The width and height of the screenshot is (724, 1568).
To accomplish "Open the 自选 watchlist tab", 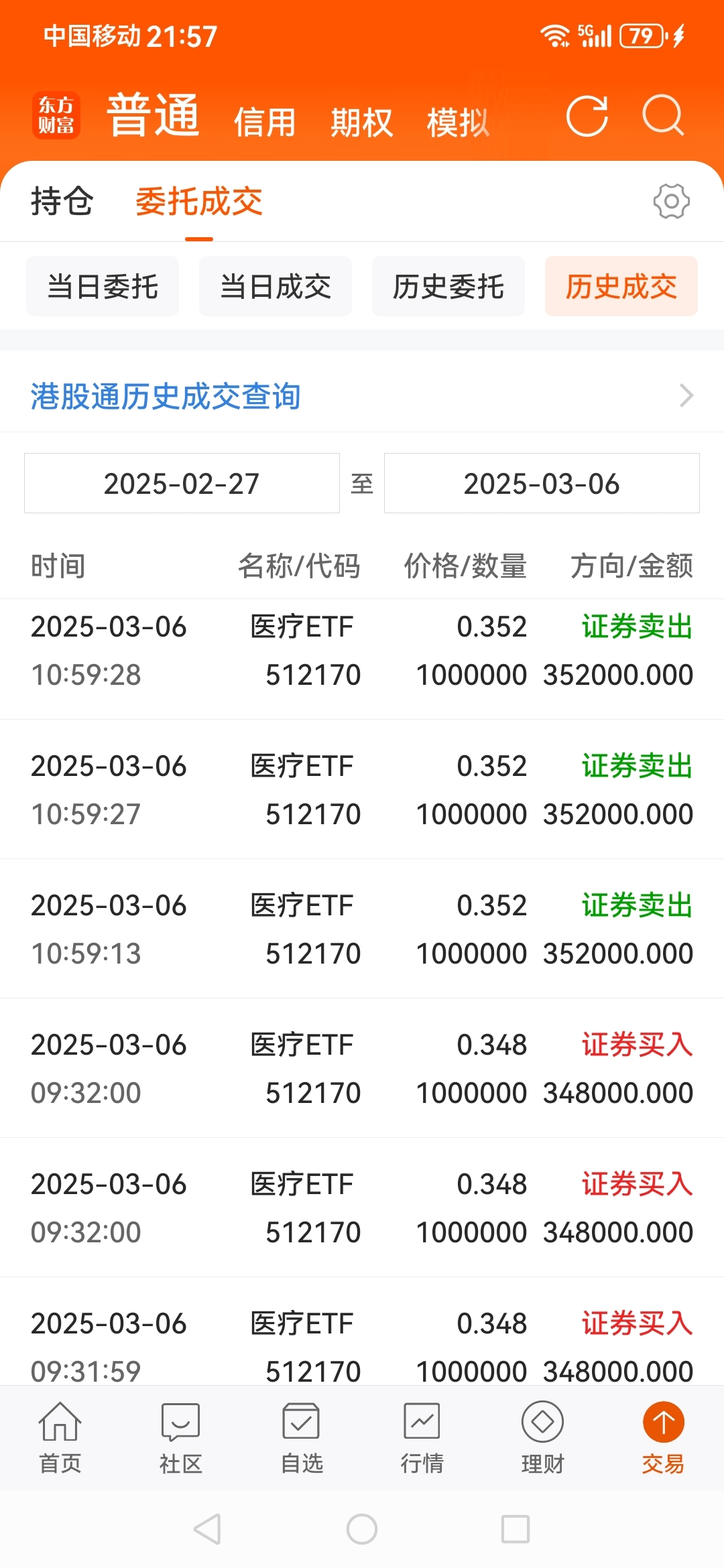I will tap(302, 1438).
